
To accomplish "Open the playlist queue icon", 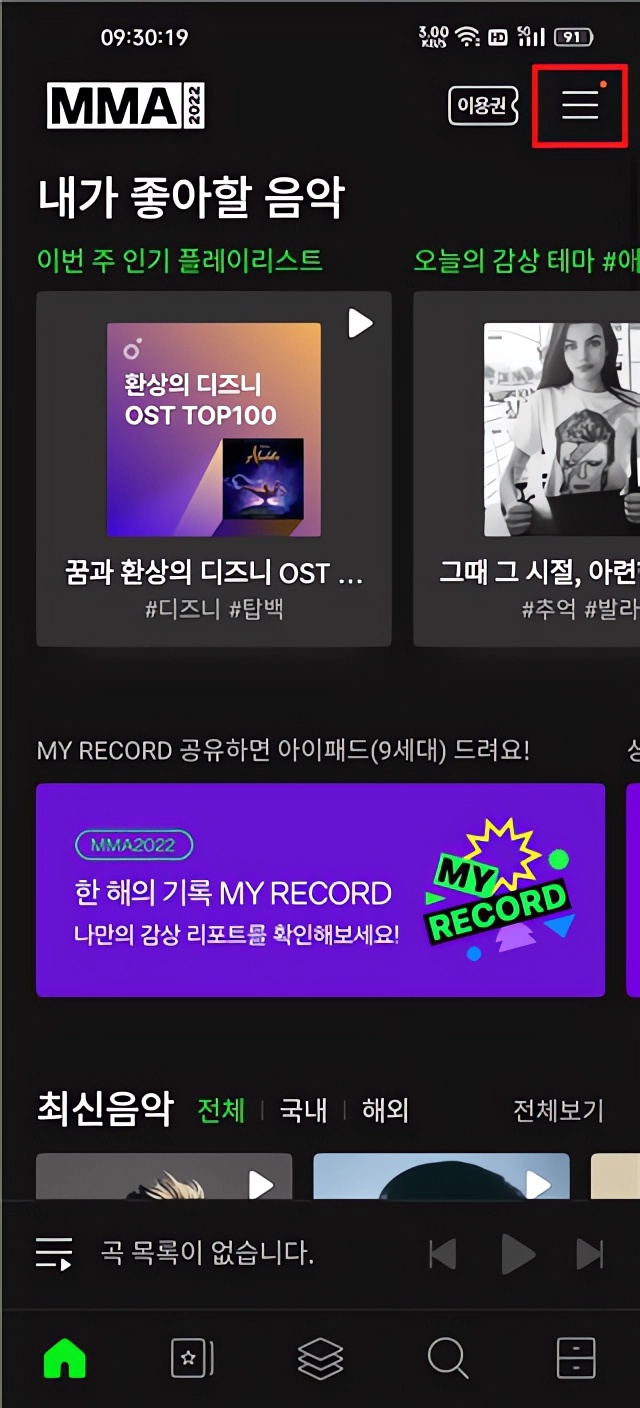I will coord(54,1253).
